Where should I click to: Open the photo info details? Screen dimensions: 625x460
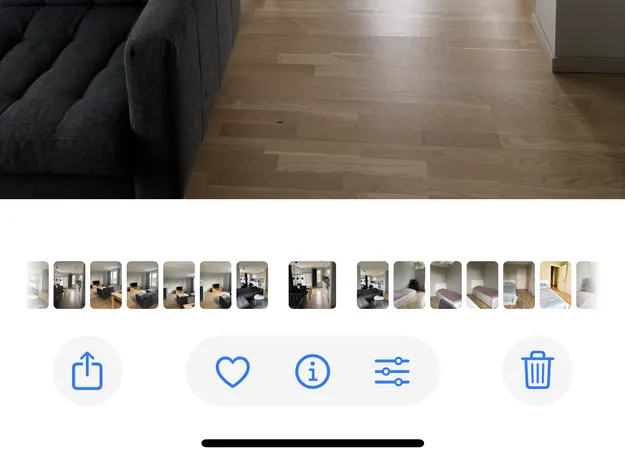pyautogui.click(x=313, y=372)
